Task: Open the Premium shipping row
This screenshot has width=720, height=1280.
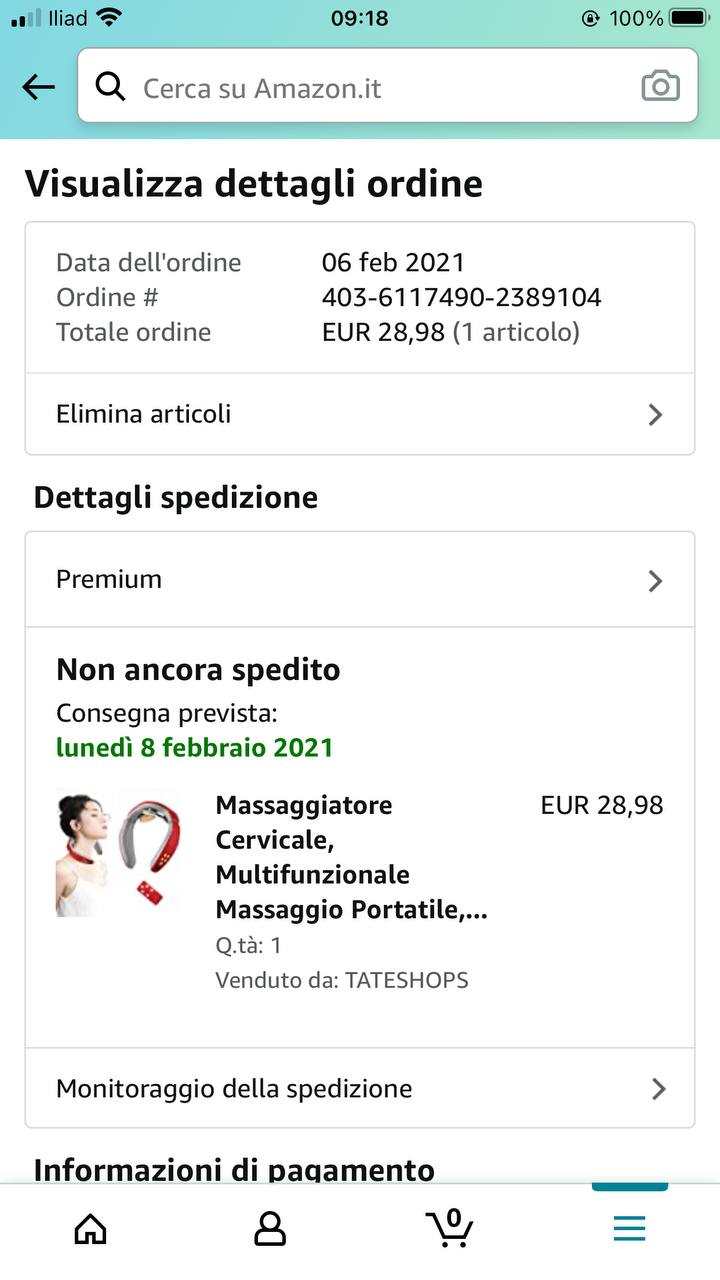Action: pyautogui.click(x=360, y=580)
